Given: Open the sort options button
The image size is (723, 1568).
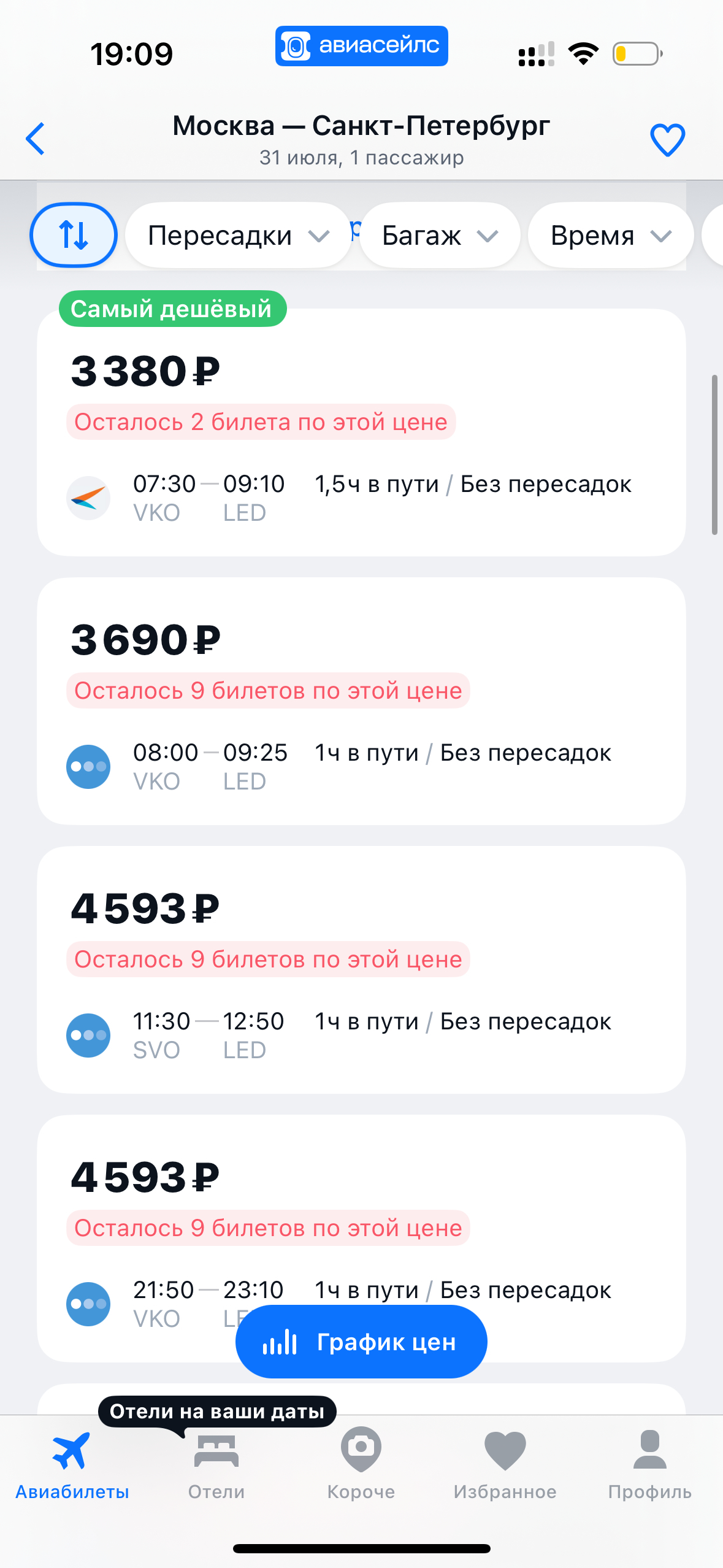Looking at the screenshot, I should (x=74, y=235).
